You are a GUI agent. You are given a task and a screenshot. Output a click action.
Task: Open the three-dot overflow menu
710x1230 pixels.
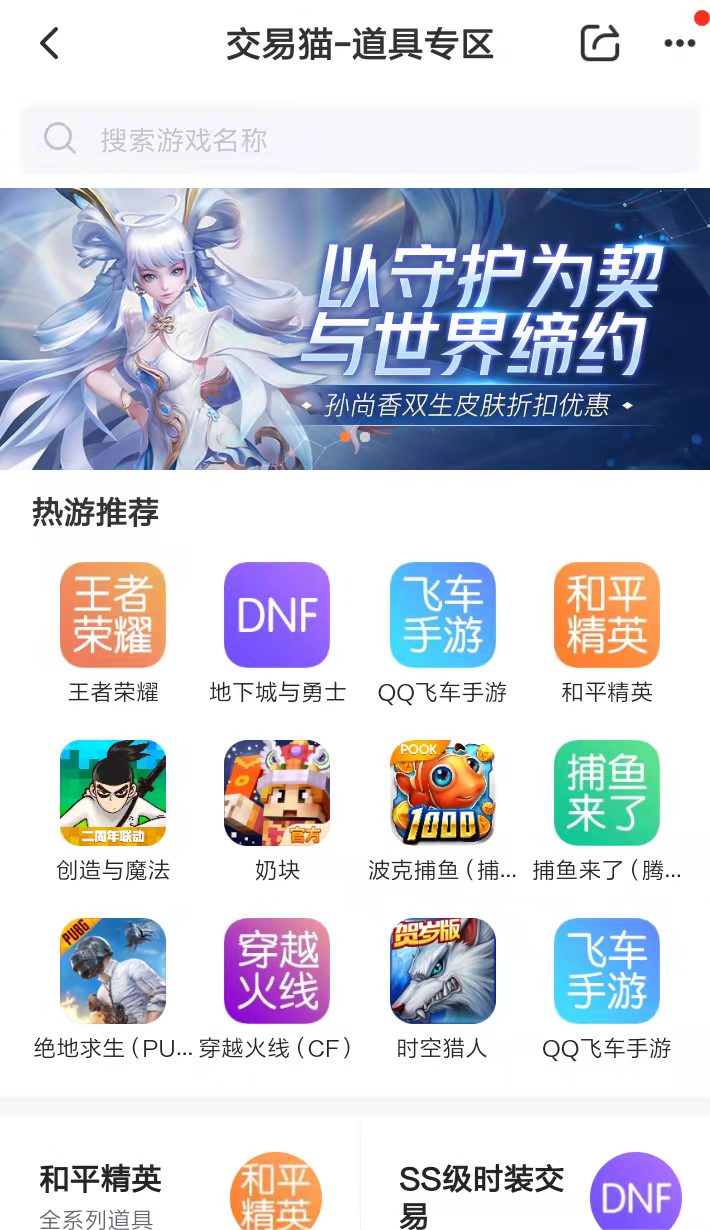pos(679,44)
